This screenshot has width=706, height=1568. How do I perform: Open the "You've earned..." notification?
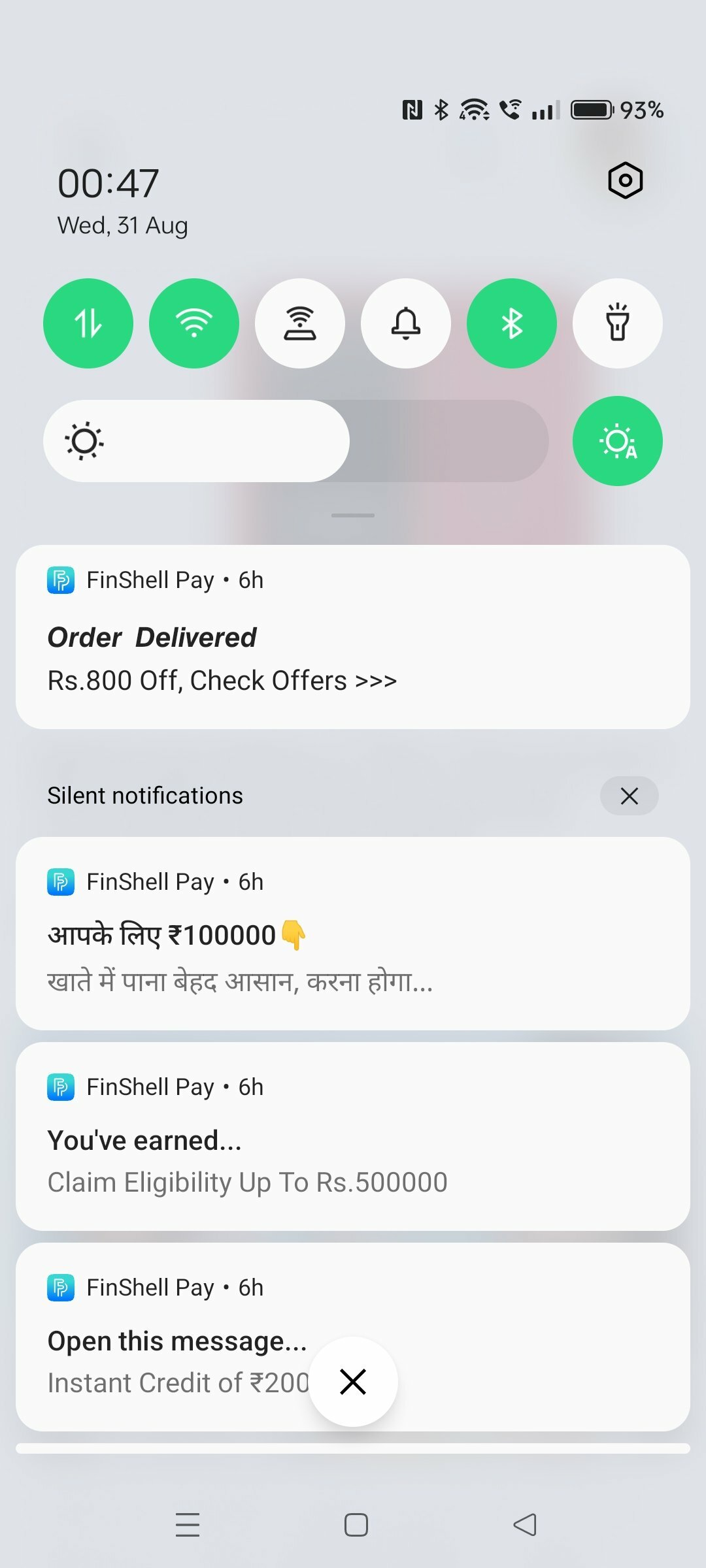pyautogui.click(x=353, y=1136)
